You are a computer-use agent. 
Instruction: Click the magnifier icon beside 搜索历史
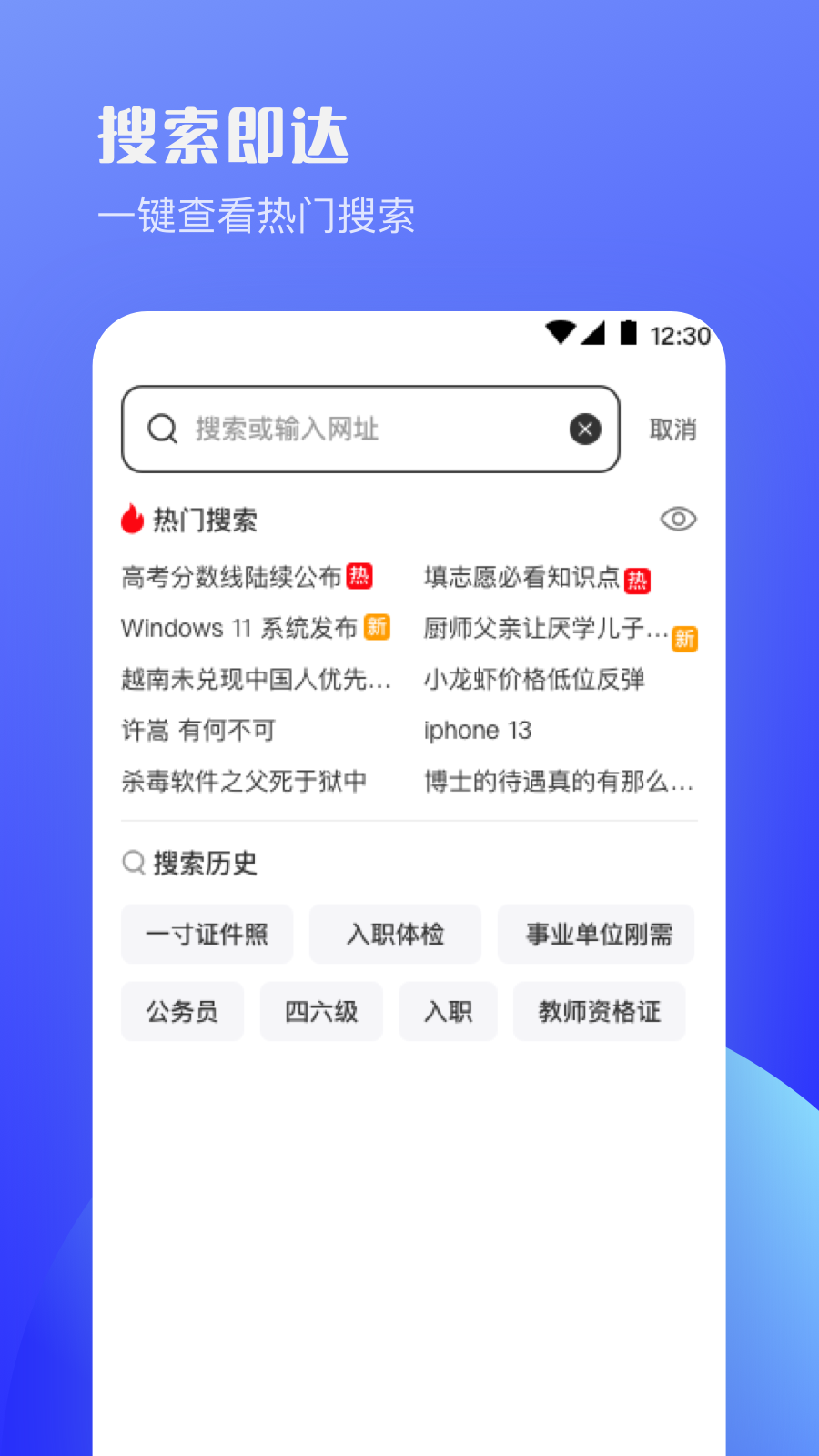coord(133,863)
